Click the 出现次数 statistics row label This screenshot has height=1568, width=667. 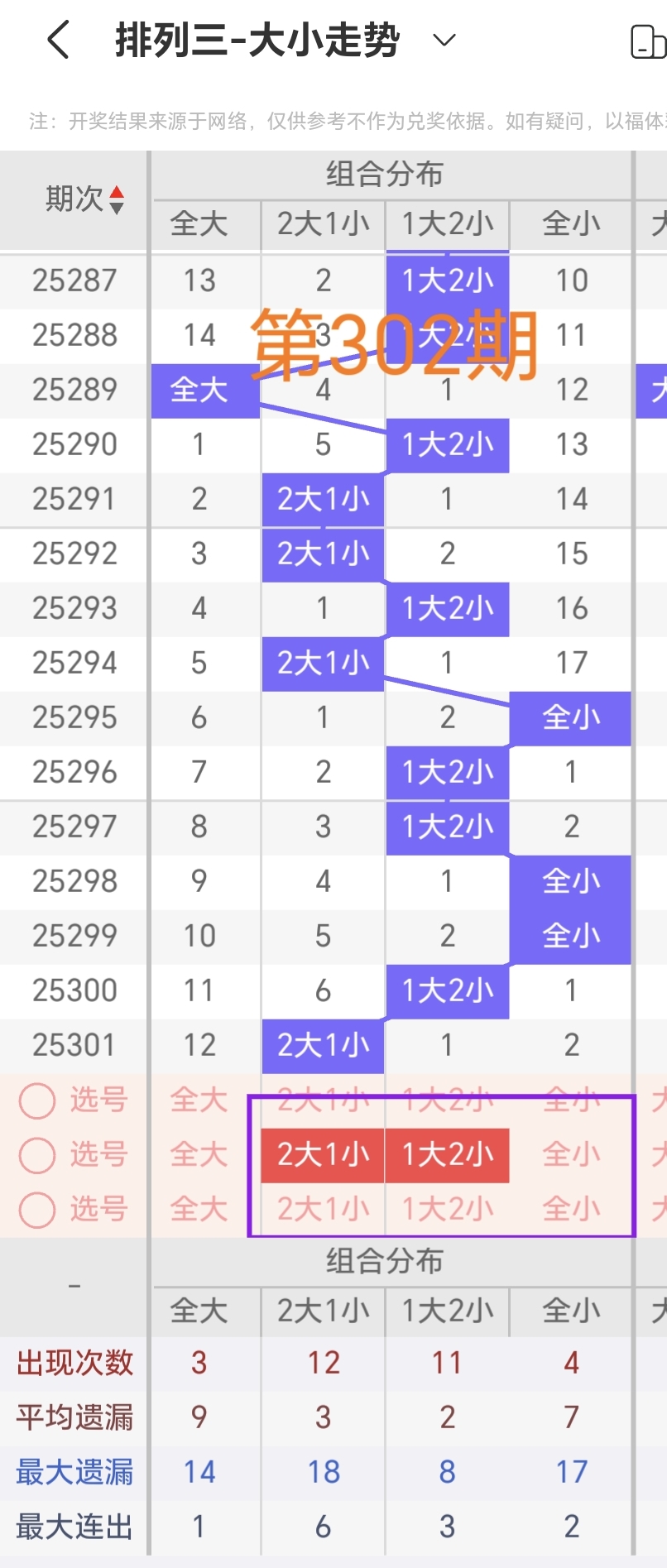(x=73, y=1363)
